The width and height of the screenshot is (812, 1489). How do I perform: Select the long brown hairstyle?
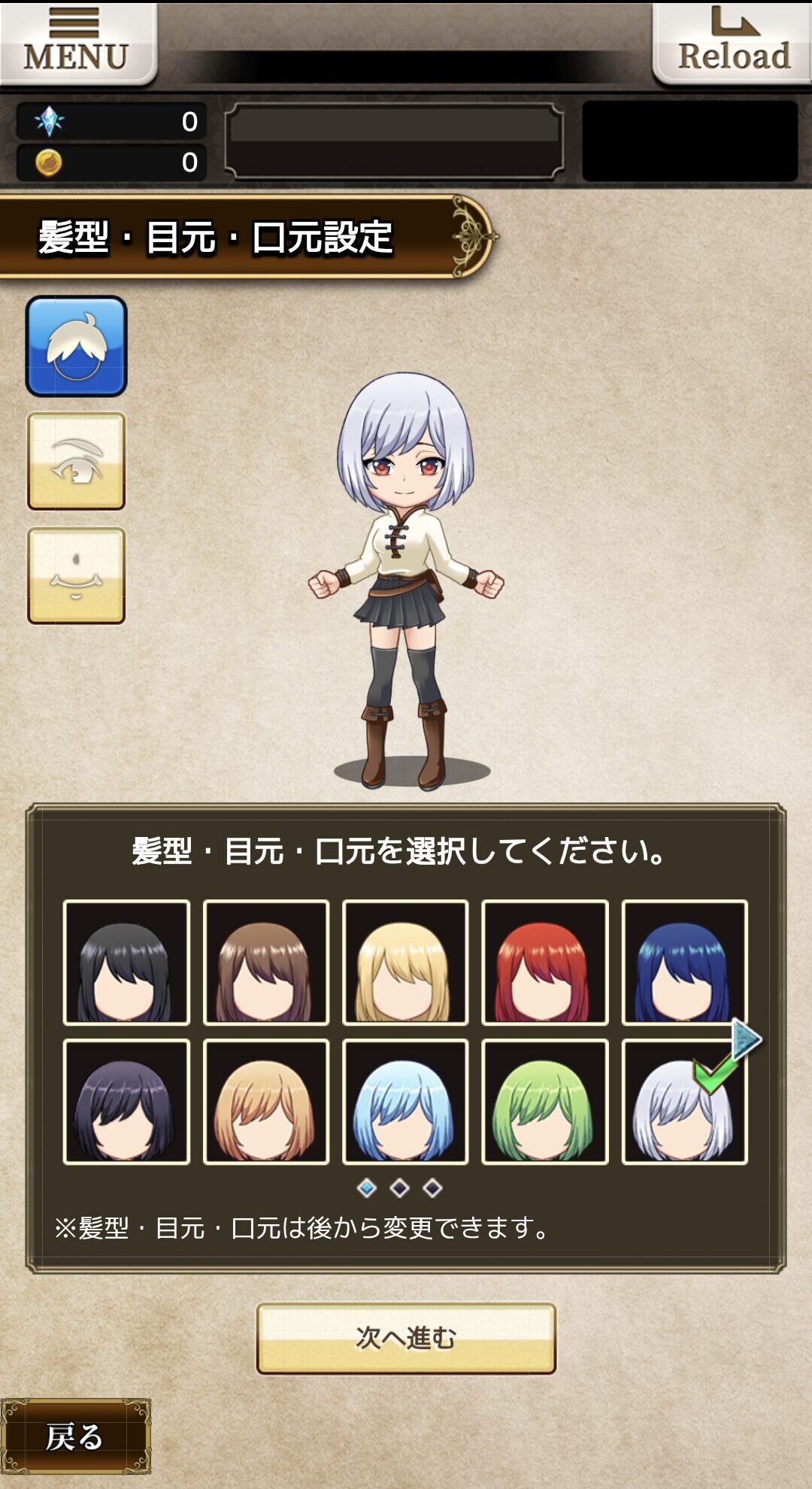[266, 963]
